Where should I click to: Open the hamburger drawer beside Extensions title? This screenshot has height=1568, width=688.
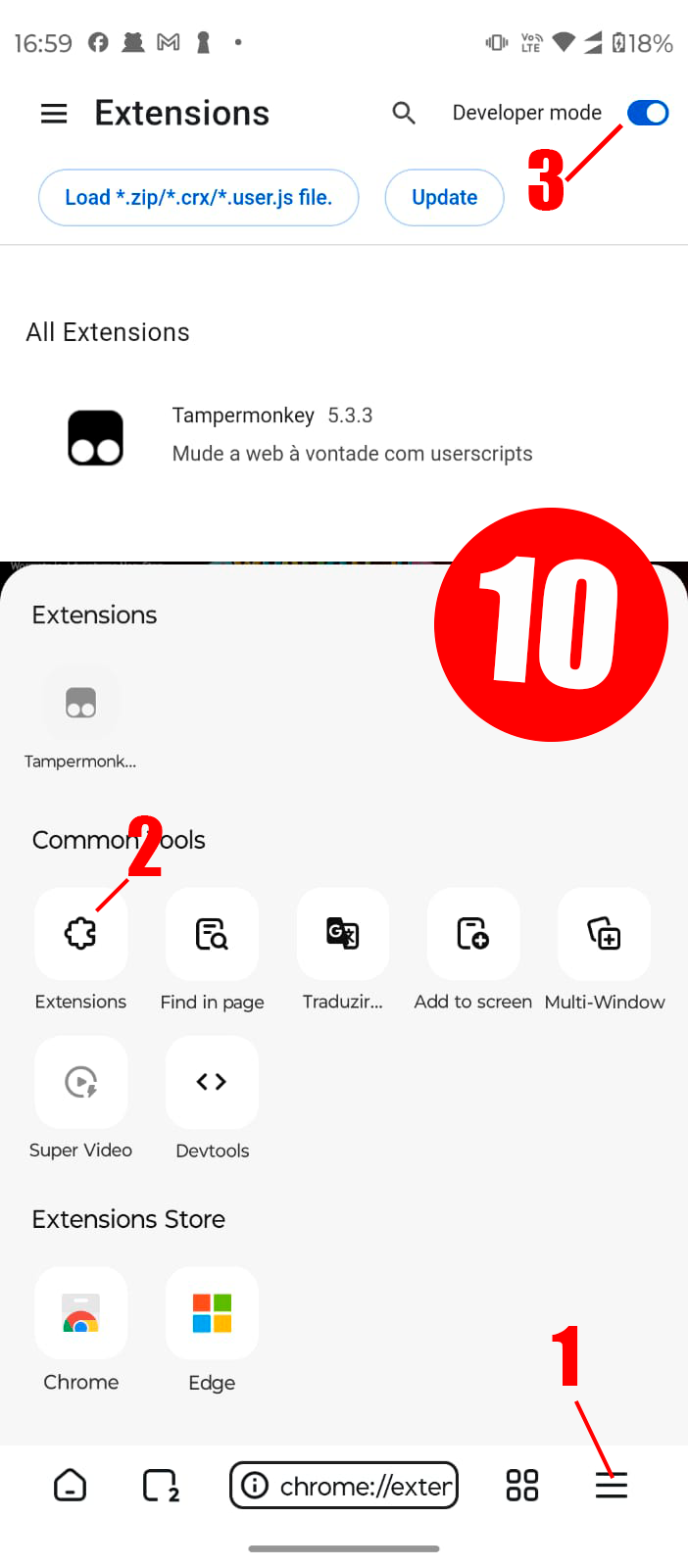[54, 114]
